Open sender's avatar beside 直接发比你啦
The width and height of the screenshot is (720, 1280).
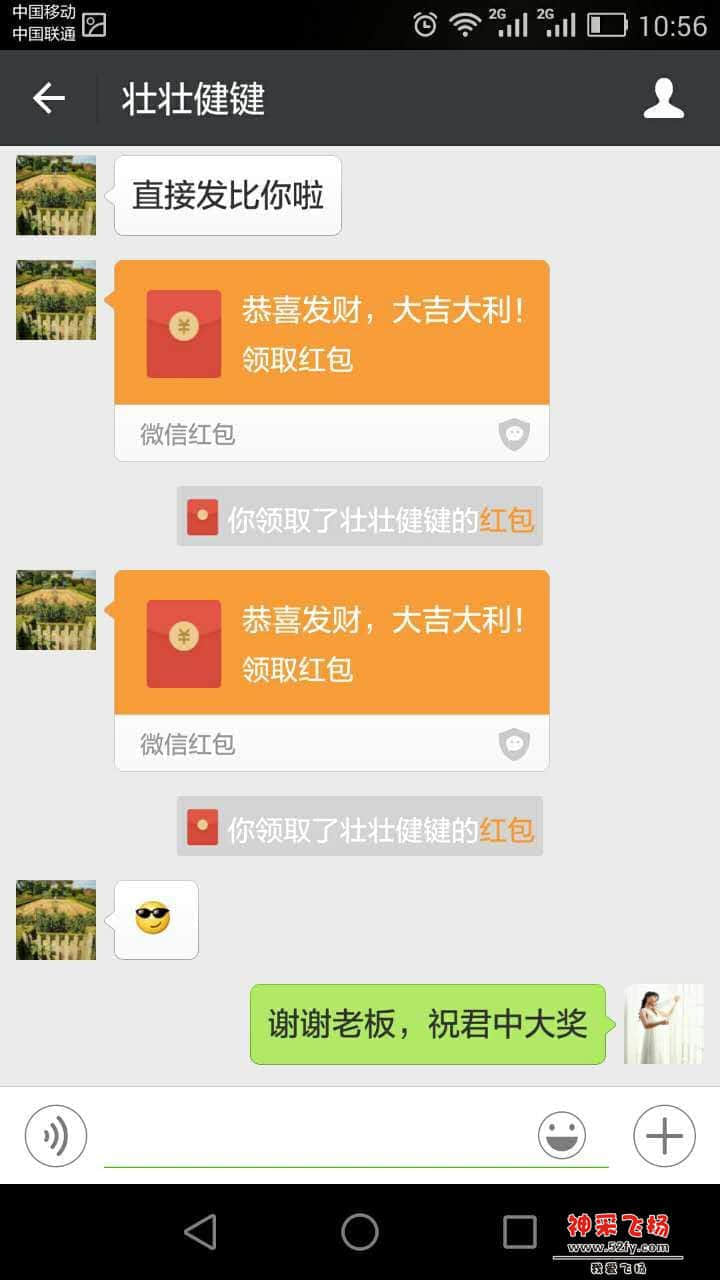(x=56, y=195)
